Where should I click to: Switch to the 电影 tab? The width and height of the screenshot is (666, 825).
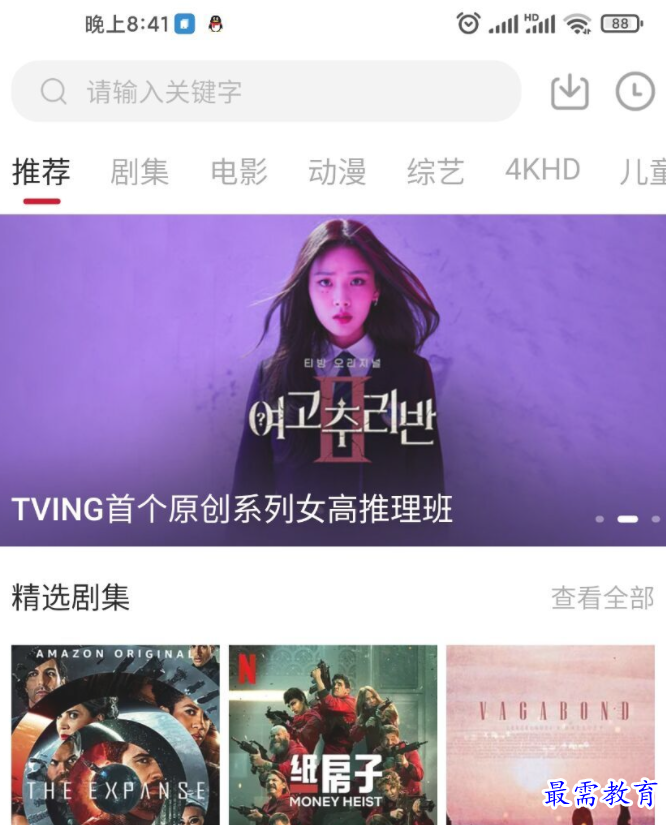pyautogui.click(x=239, y=172)
